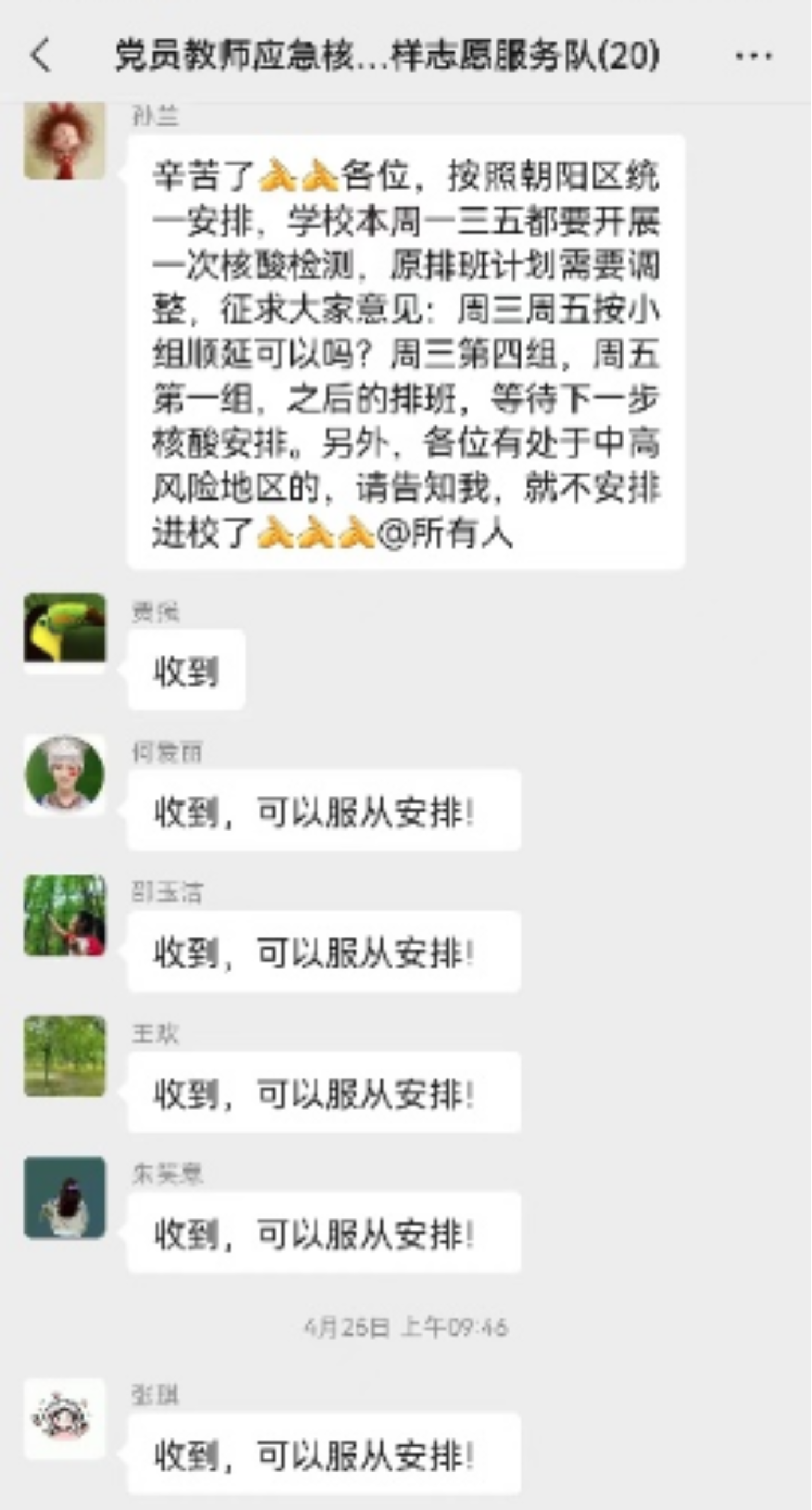Go back from the group chat
Viewport: 812px width, 1510px height.
coord(41,55)
